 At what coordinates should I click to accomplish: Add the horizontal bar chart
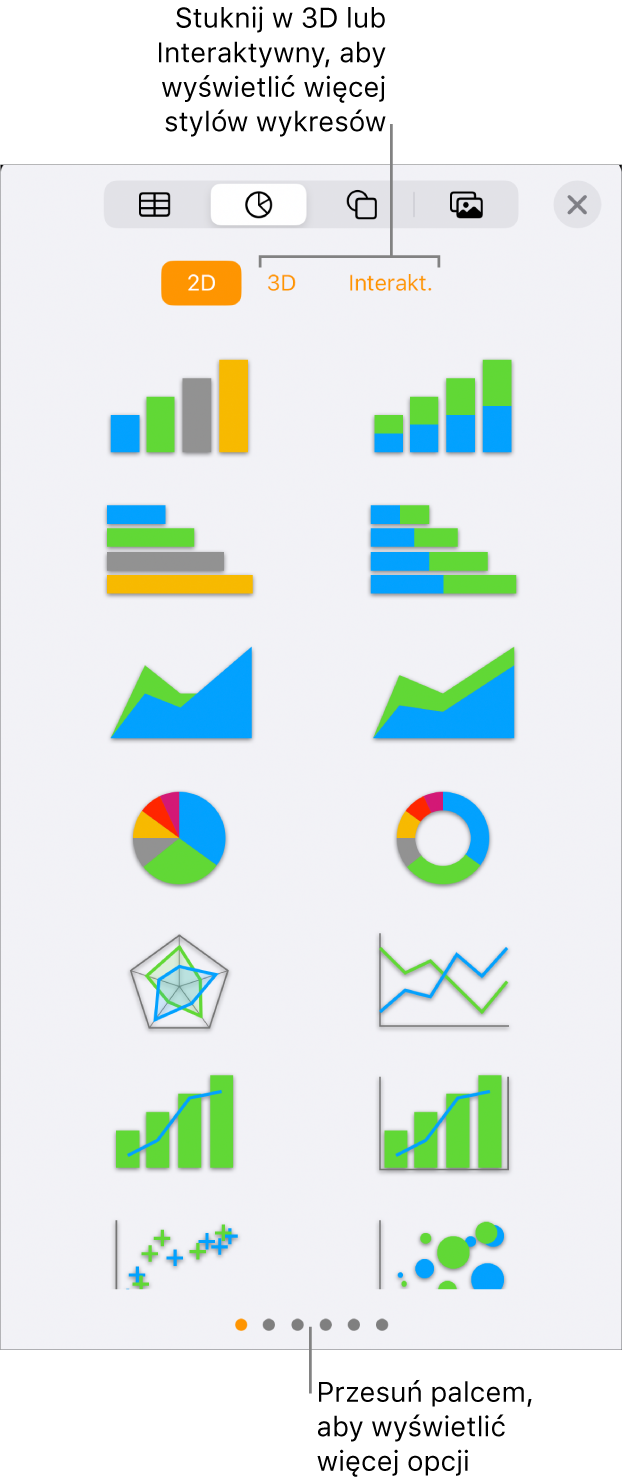click(x=179, y=549)
